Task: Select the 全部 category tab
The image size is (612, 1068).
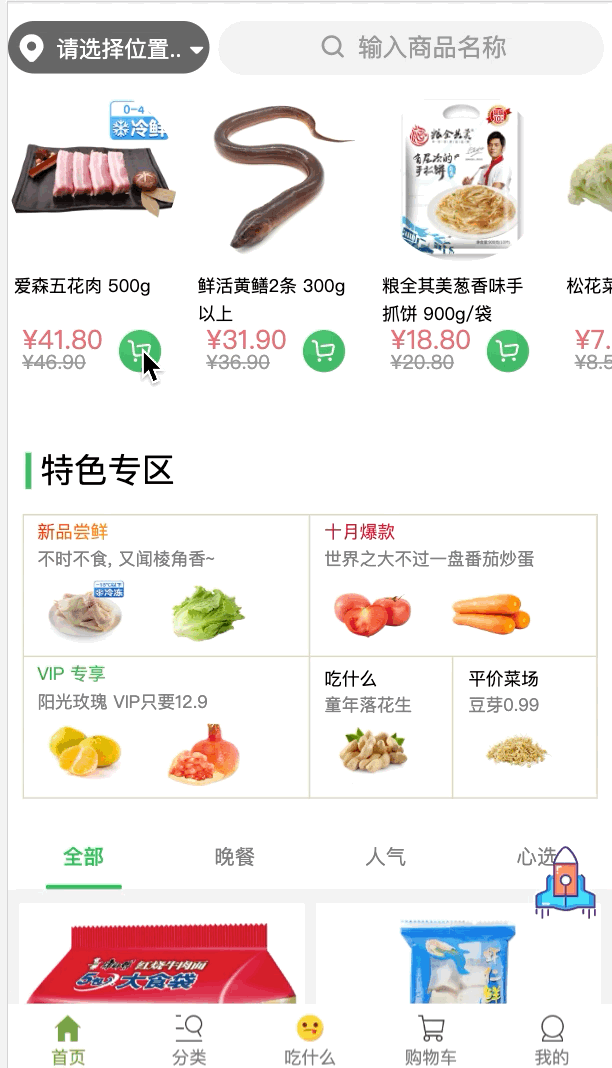Action: coord(83,857)
